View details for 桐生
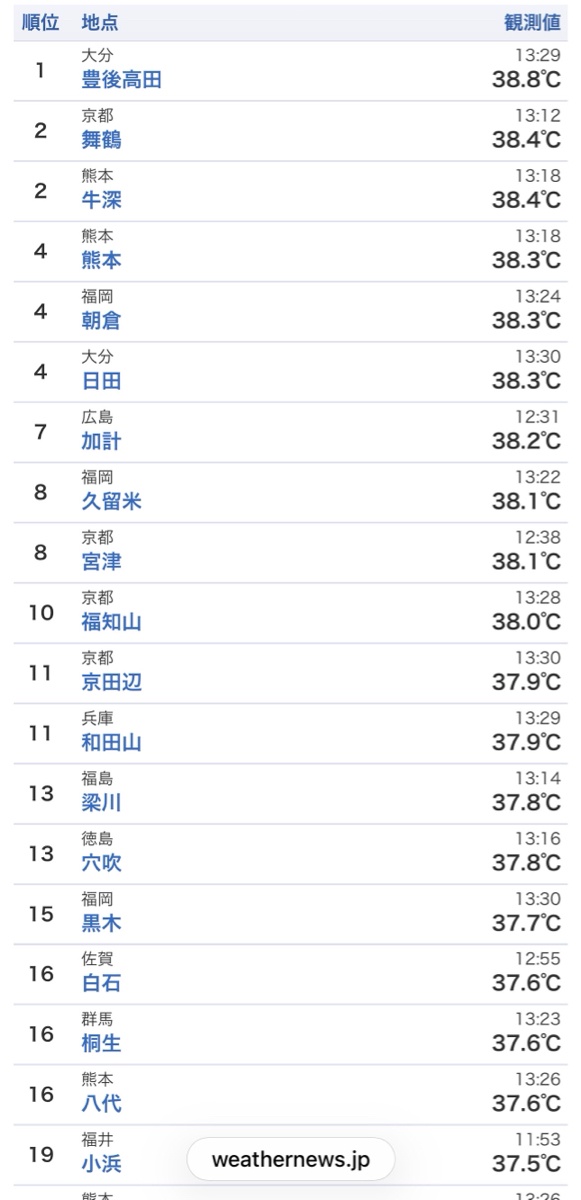The width and height of the screenshot is (581, 1200). click(x=101, y=1043)
